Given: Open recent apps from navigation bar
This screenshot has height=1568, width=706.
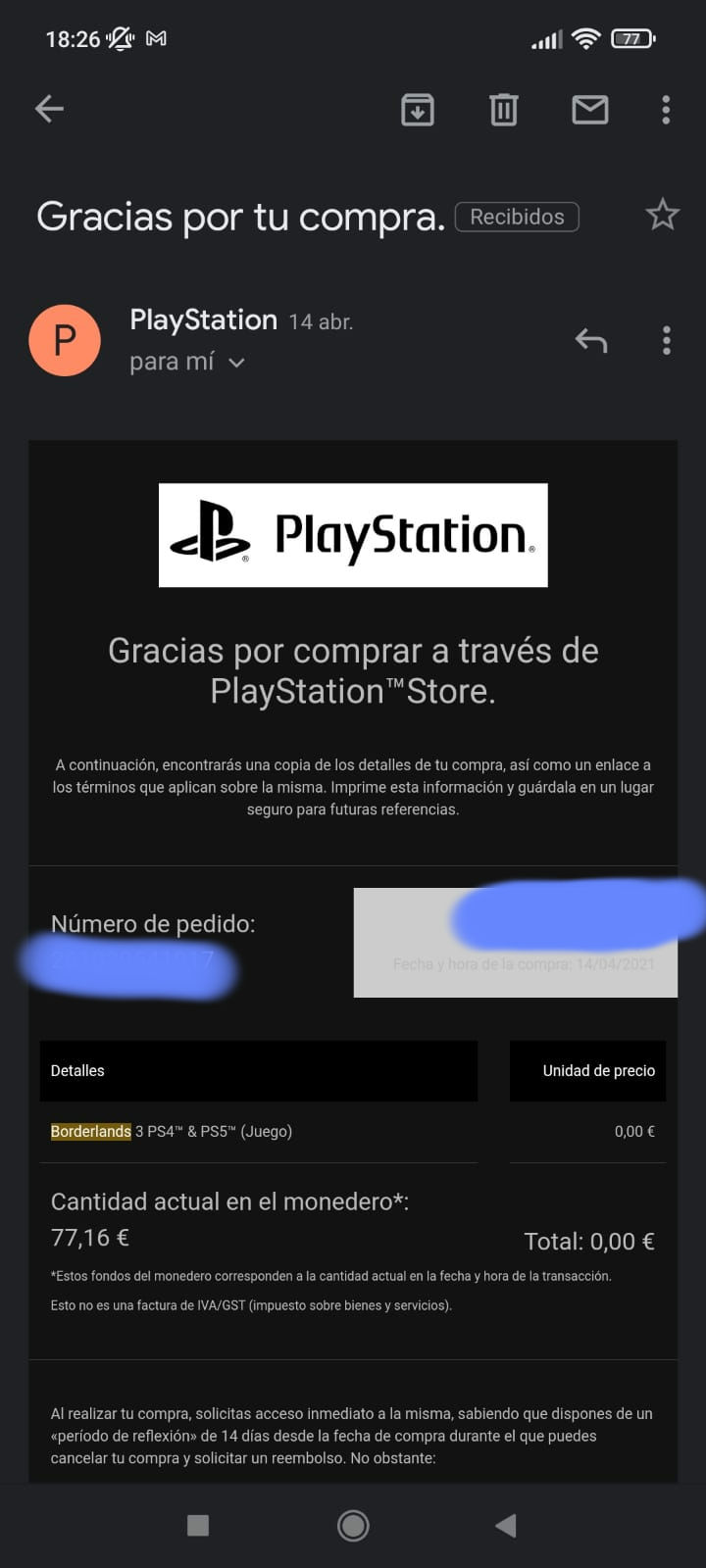Looking at the screenshot, I should 198,1525.
